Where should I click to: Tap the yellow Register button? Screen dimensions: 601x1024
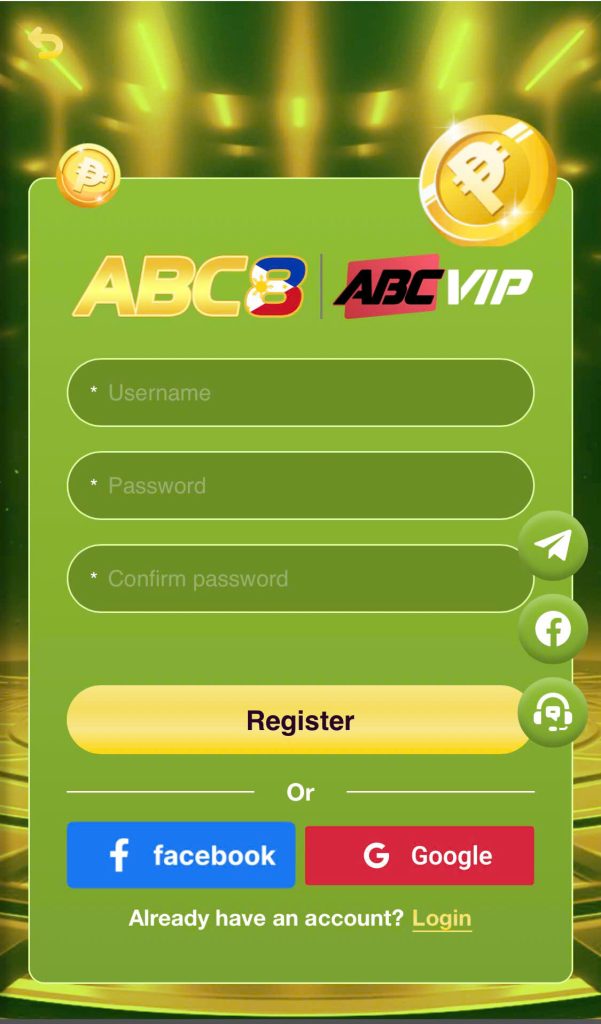coord(298,720)
